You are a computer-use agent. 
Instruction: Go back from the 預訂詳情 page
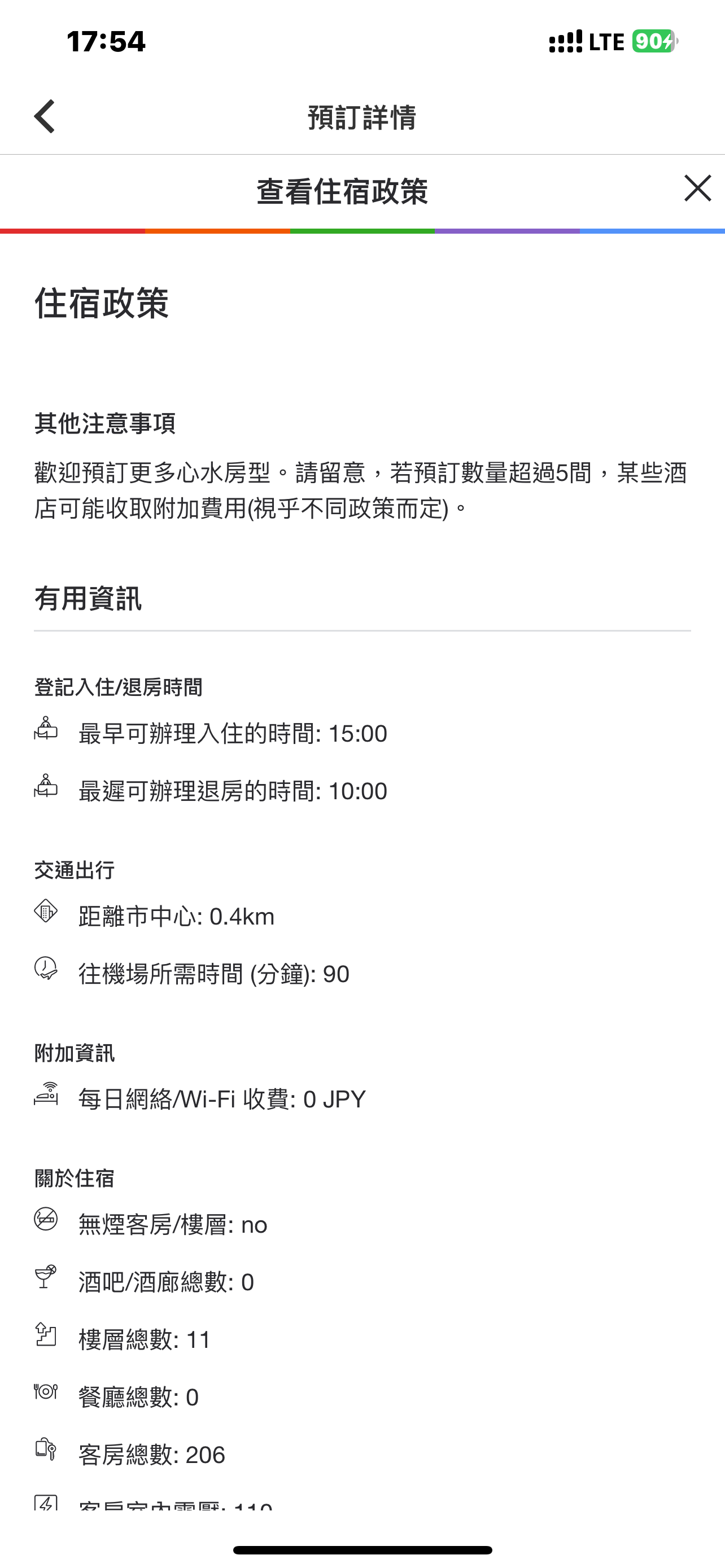[x=45, y=116]
